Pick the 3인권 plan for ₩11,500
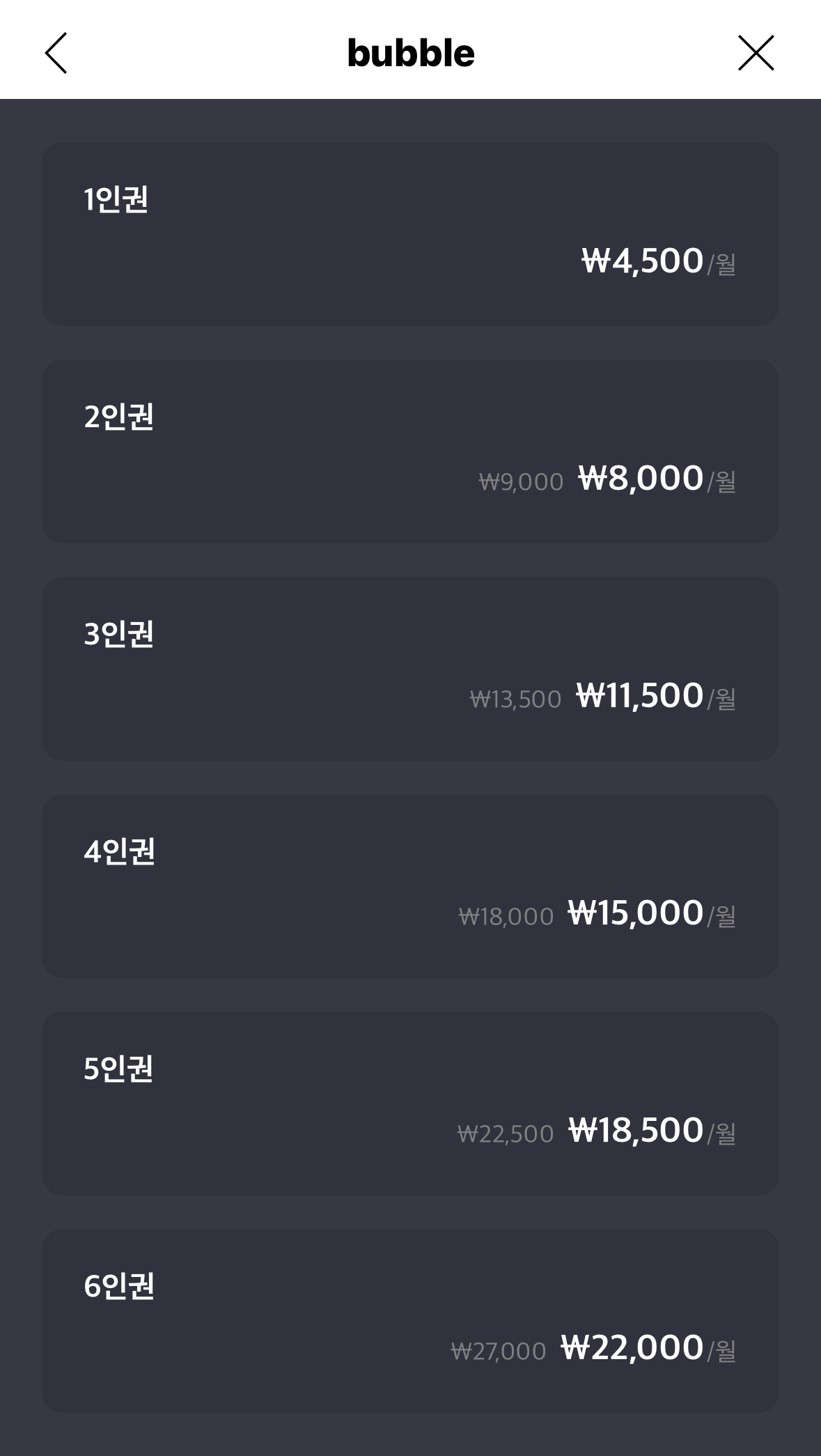 click(x=410, y=669)
